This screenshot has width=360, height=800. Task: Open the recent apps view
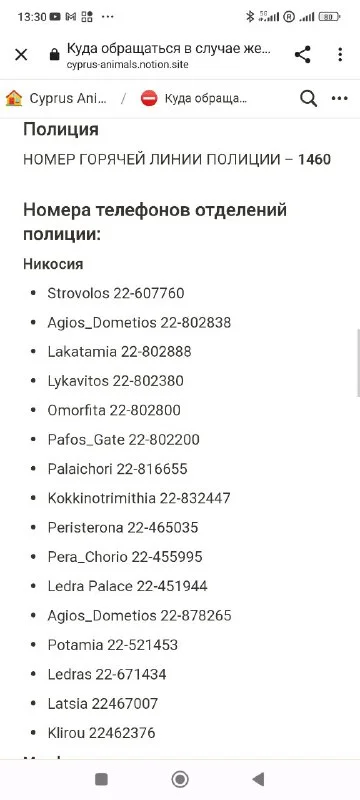pos(101,779)
